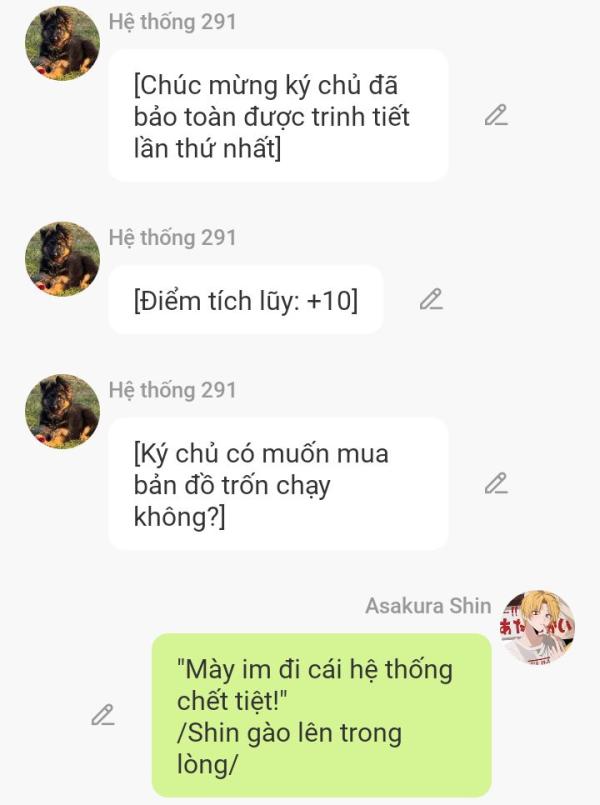Open Hệ thống 291 avatar beside "Điểm tích lũy"
The height and width of the screenshot is (805, 600).
[x=62, y=259]
